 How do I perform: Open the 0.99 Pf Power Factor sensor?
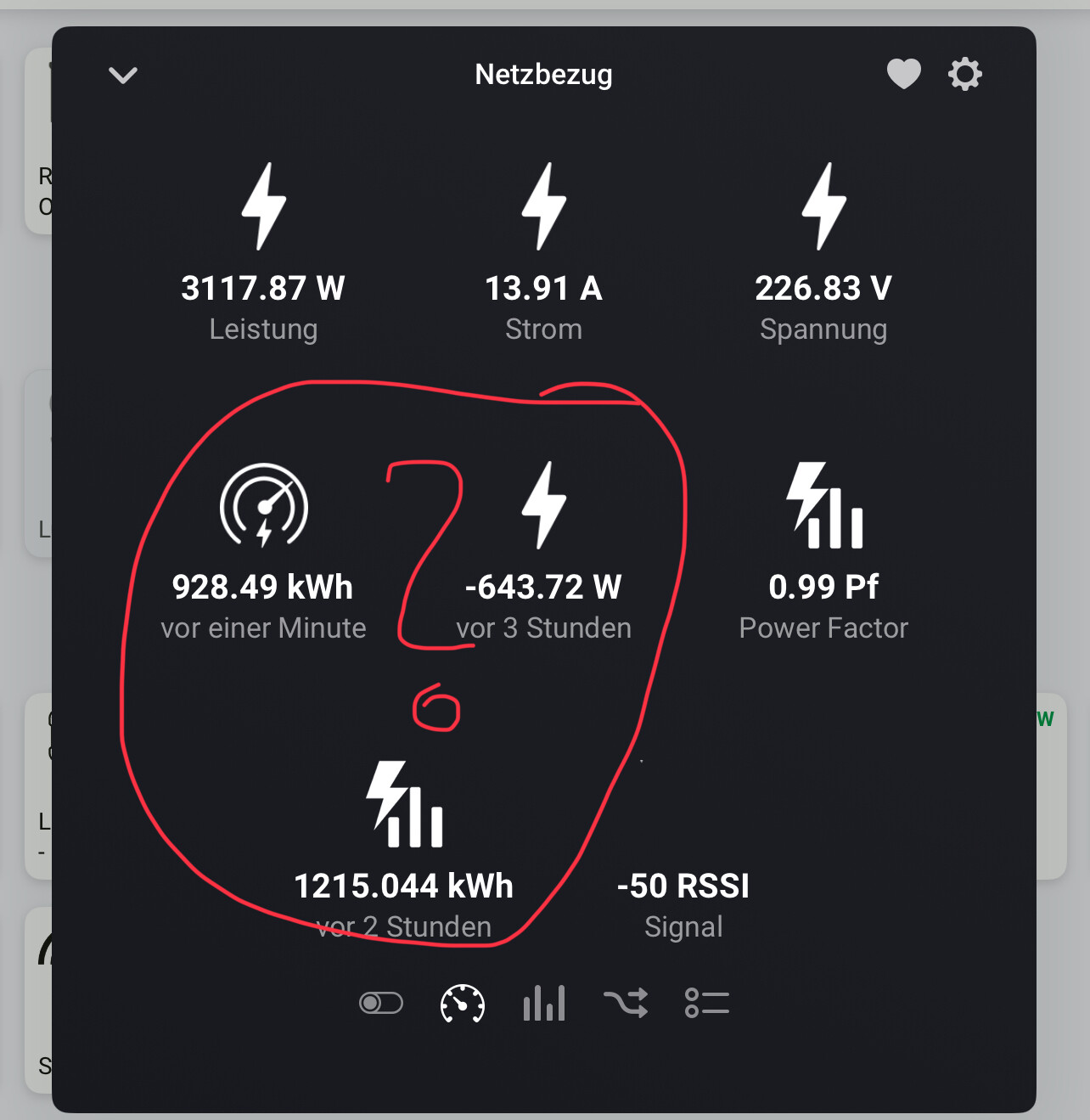[823, 552]
